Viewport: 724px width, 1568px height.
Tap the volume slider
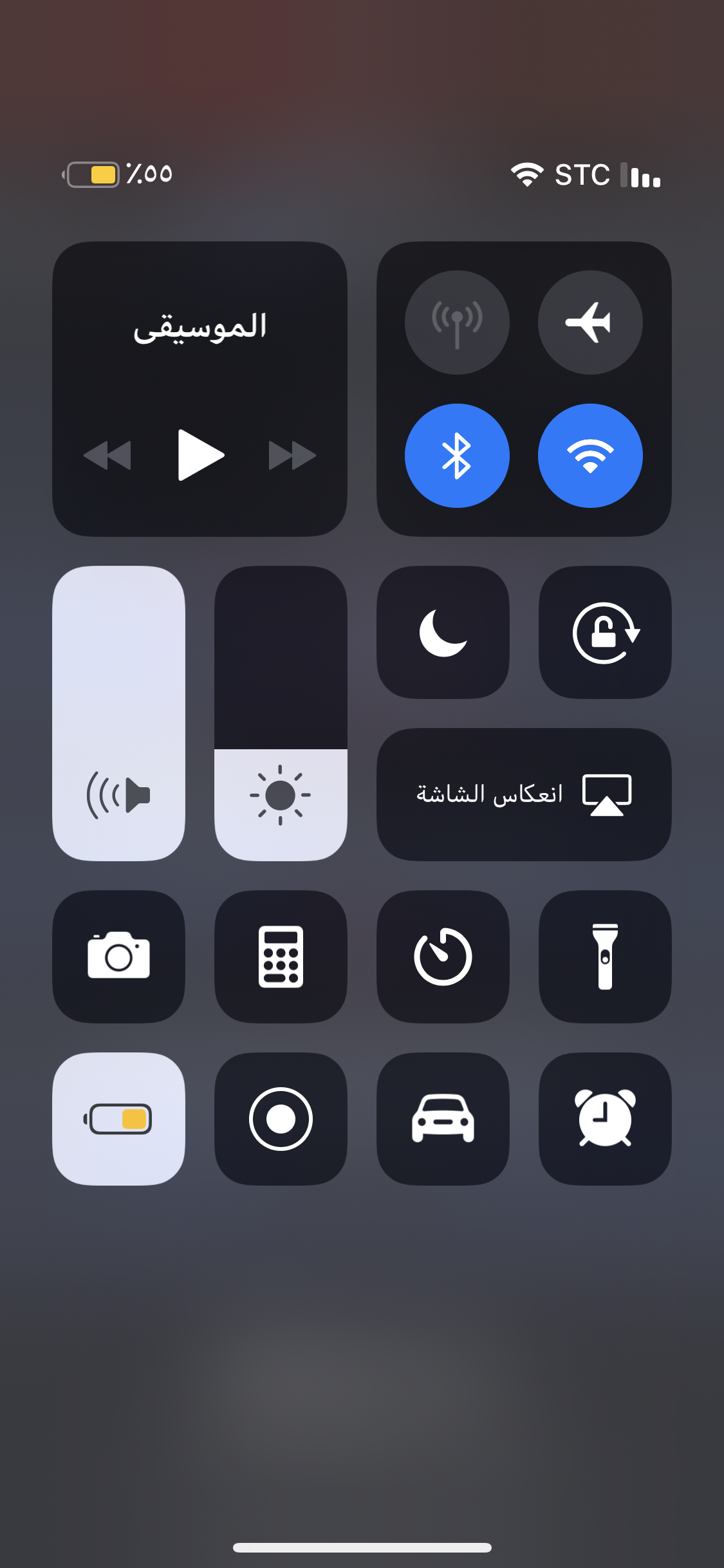coord(118,713)
